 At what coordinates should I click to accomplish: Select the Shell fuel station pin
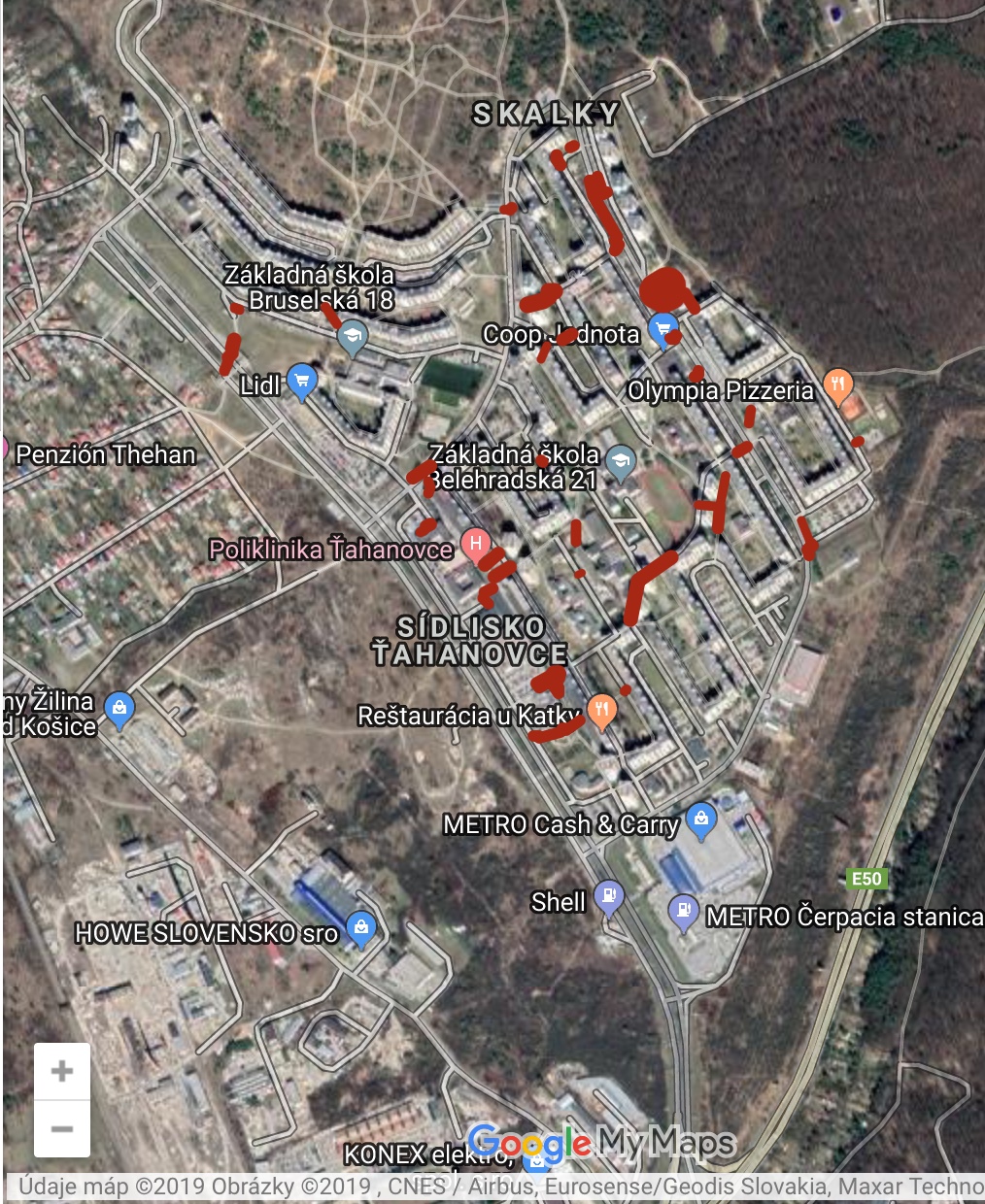[608, 896]
